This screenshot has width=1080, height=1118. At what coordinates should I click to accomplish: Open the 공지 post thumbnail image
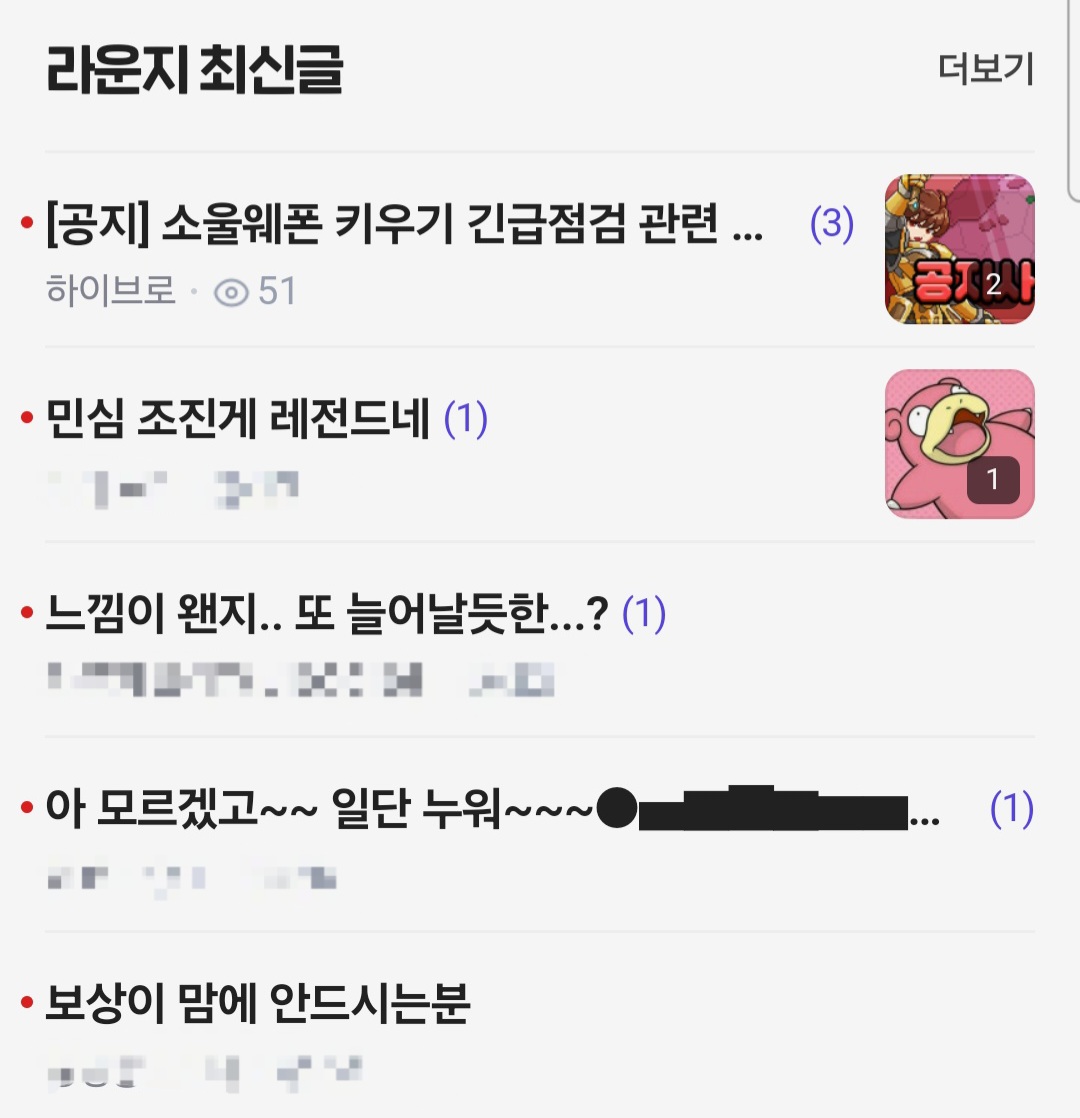click(959, 249)
